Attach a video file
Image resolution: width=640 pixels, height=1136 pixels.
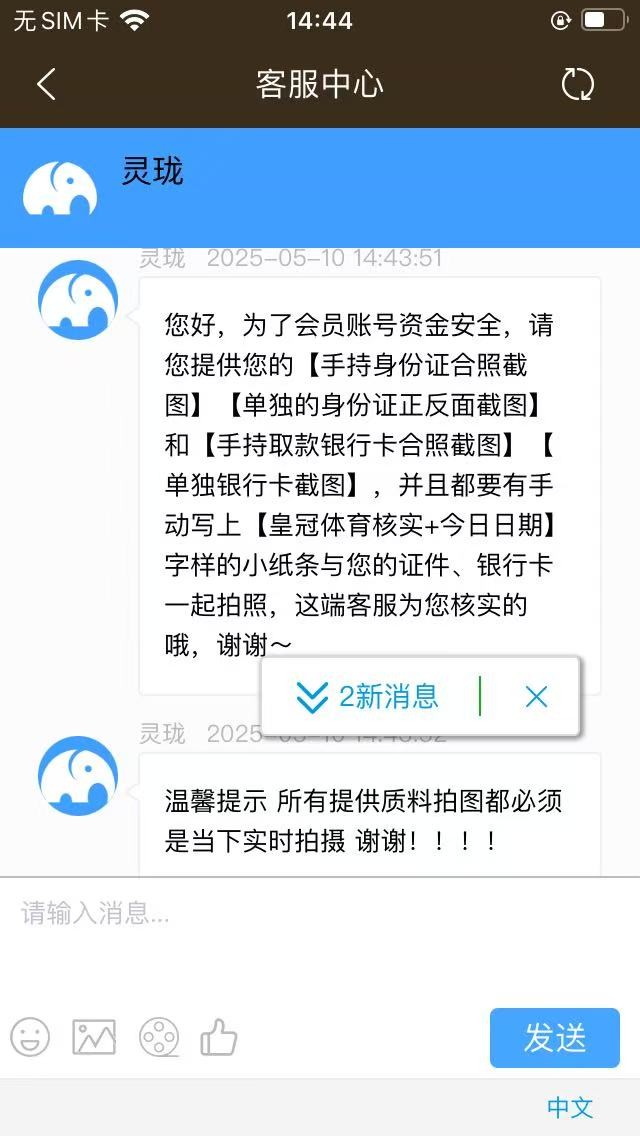(x=159, y=1037)
